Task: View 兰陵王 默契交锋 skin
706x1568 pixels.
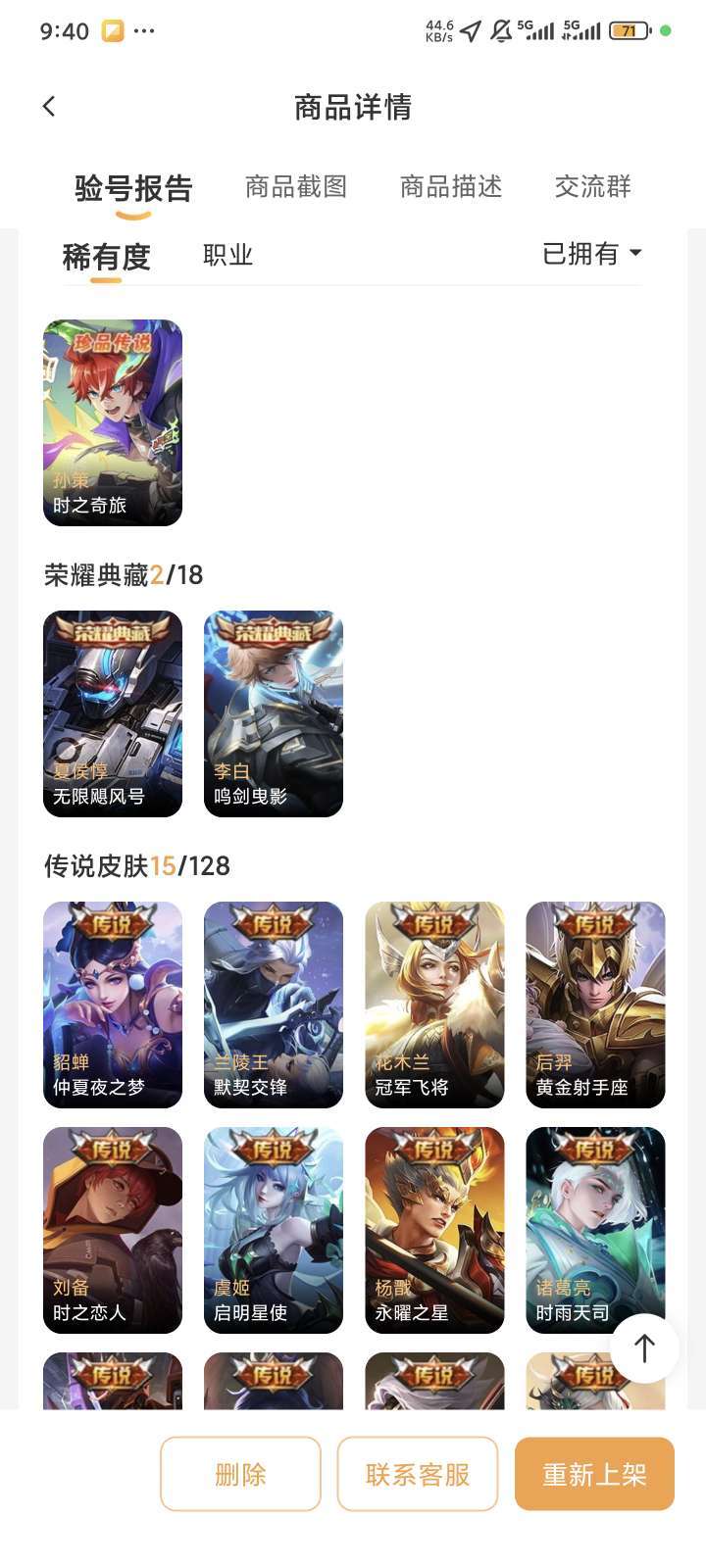Action: (274, 1004)
